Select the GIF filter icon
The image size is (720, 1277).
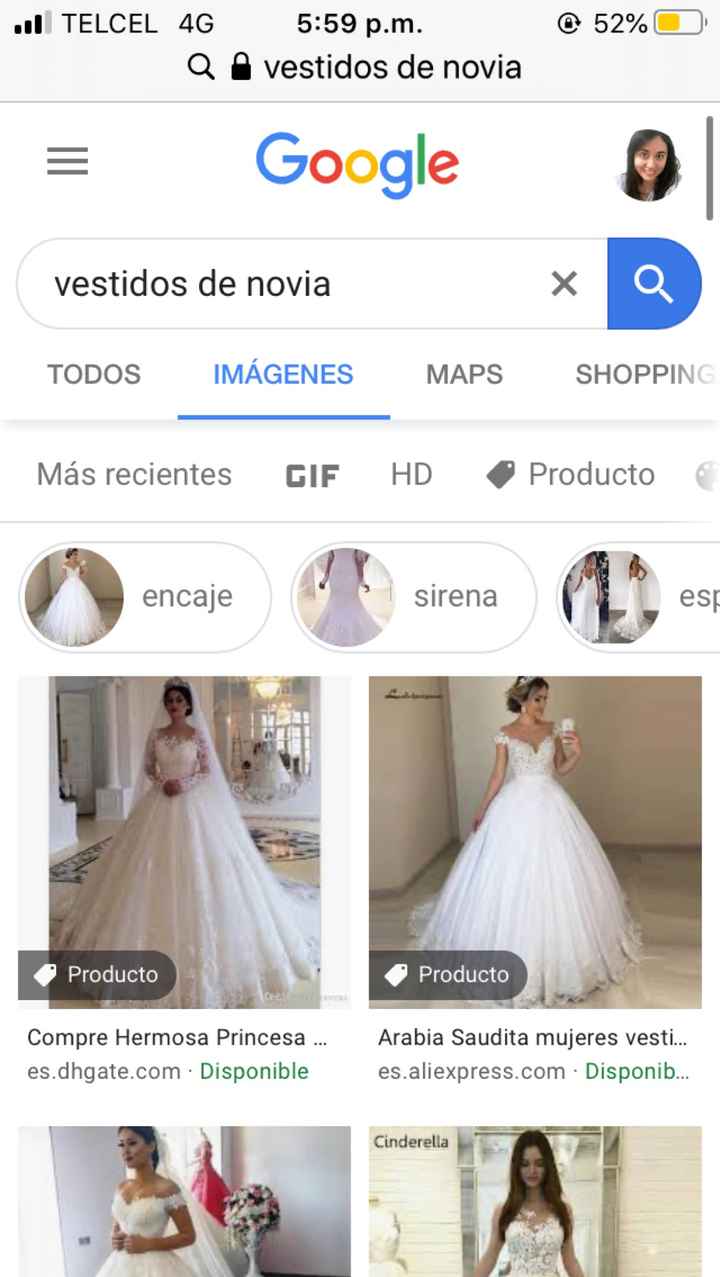pos(311,474)
